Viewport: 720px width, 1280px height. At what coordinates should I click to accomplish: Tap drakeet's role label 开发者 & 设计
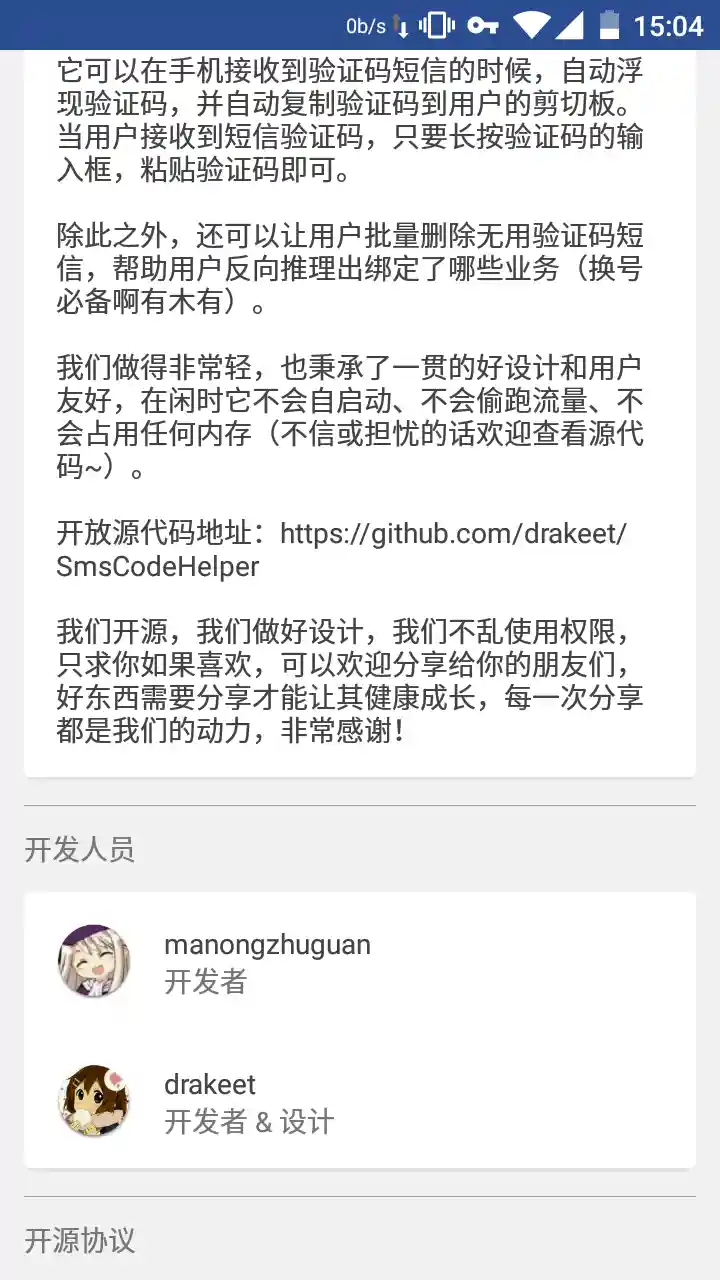pyautogui.click(x=248, y=1122)
